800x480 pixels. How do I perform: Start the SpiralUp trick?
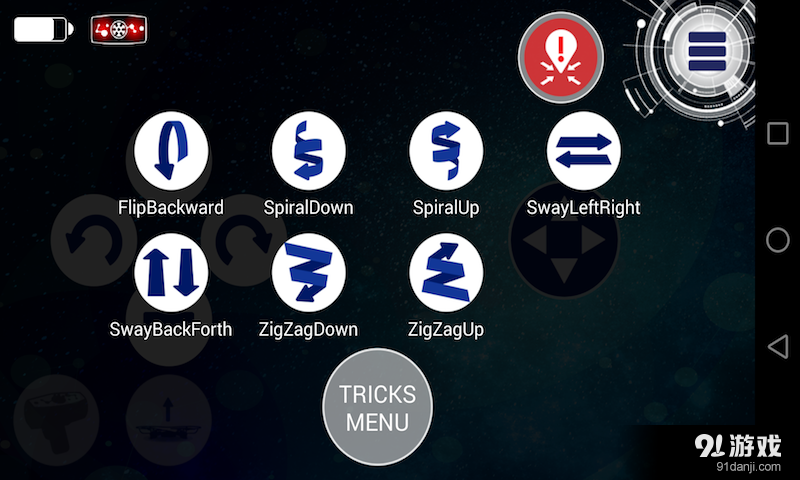tap(446, 151)
